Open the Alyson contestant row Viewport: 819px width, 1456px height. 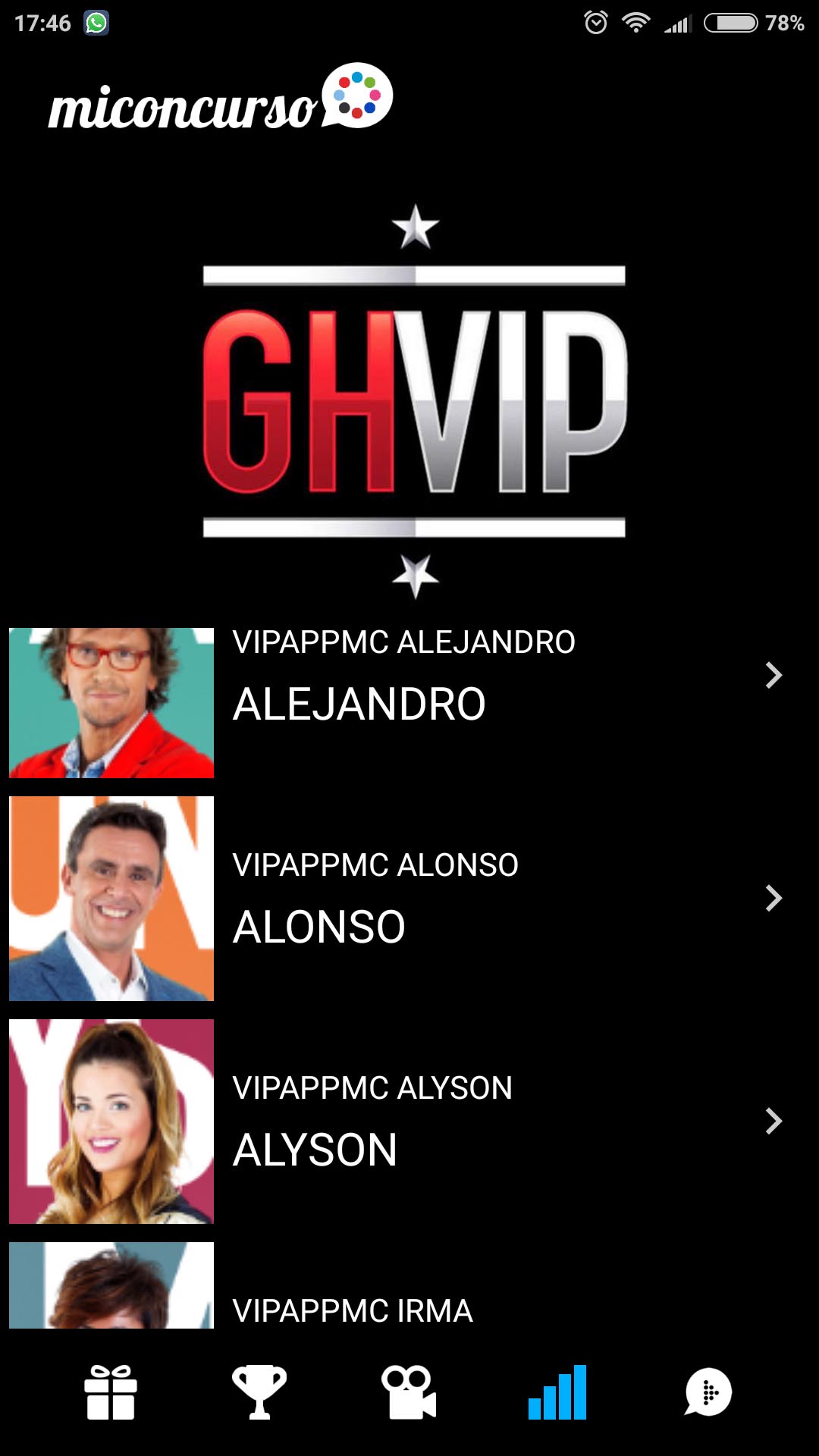click(x=409, y=1122)
